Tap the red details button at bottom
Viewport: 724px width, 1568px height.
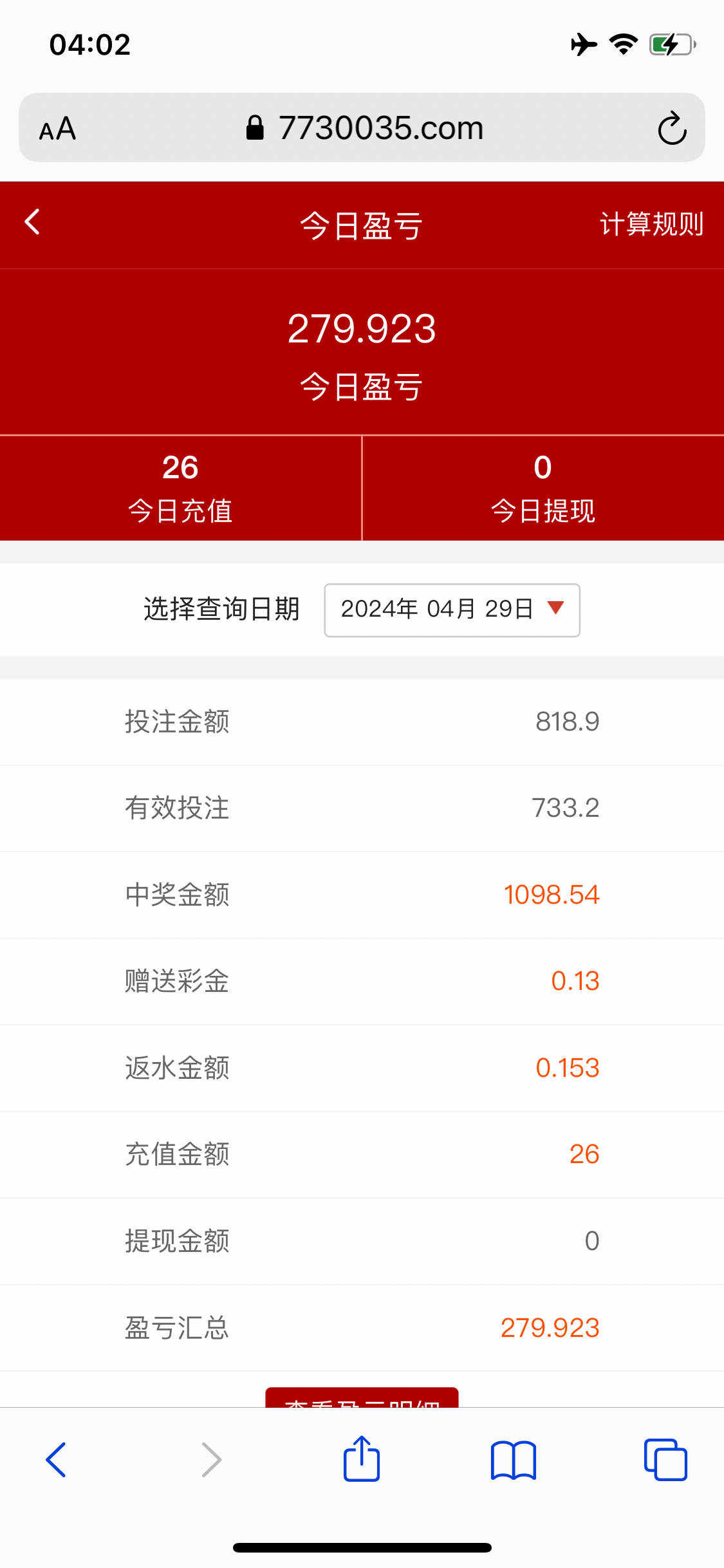[362, 1398]
